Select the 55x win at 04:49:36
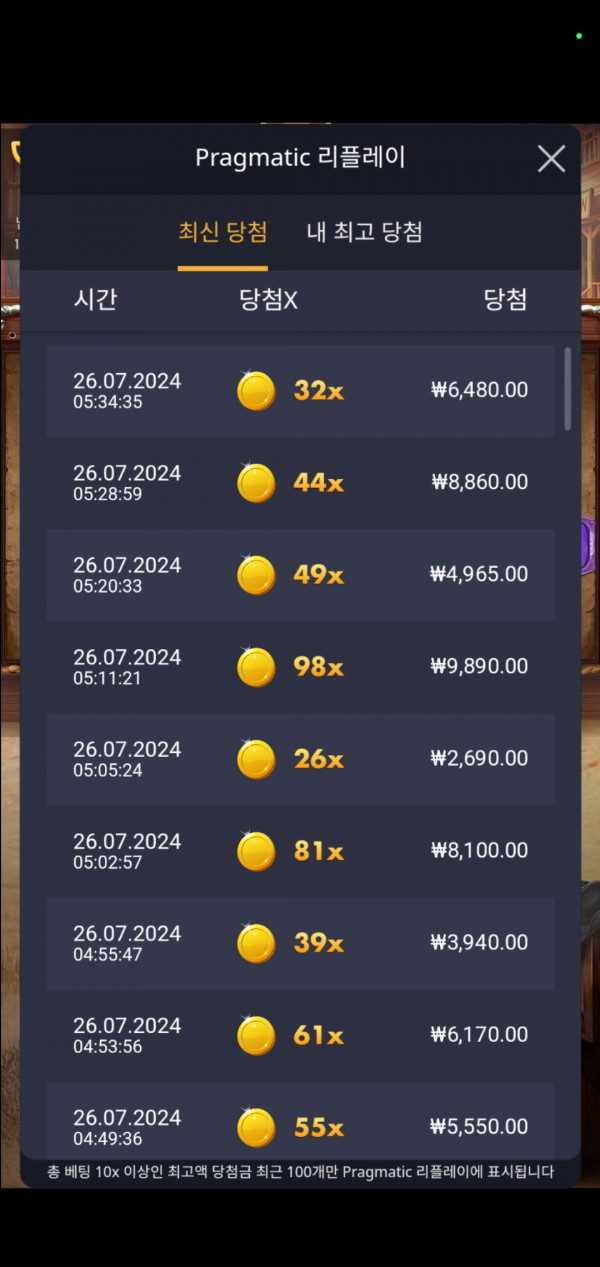The image size is (600, 1267). coord(300,1120)
